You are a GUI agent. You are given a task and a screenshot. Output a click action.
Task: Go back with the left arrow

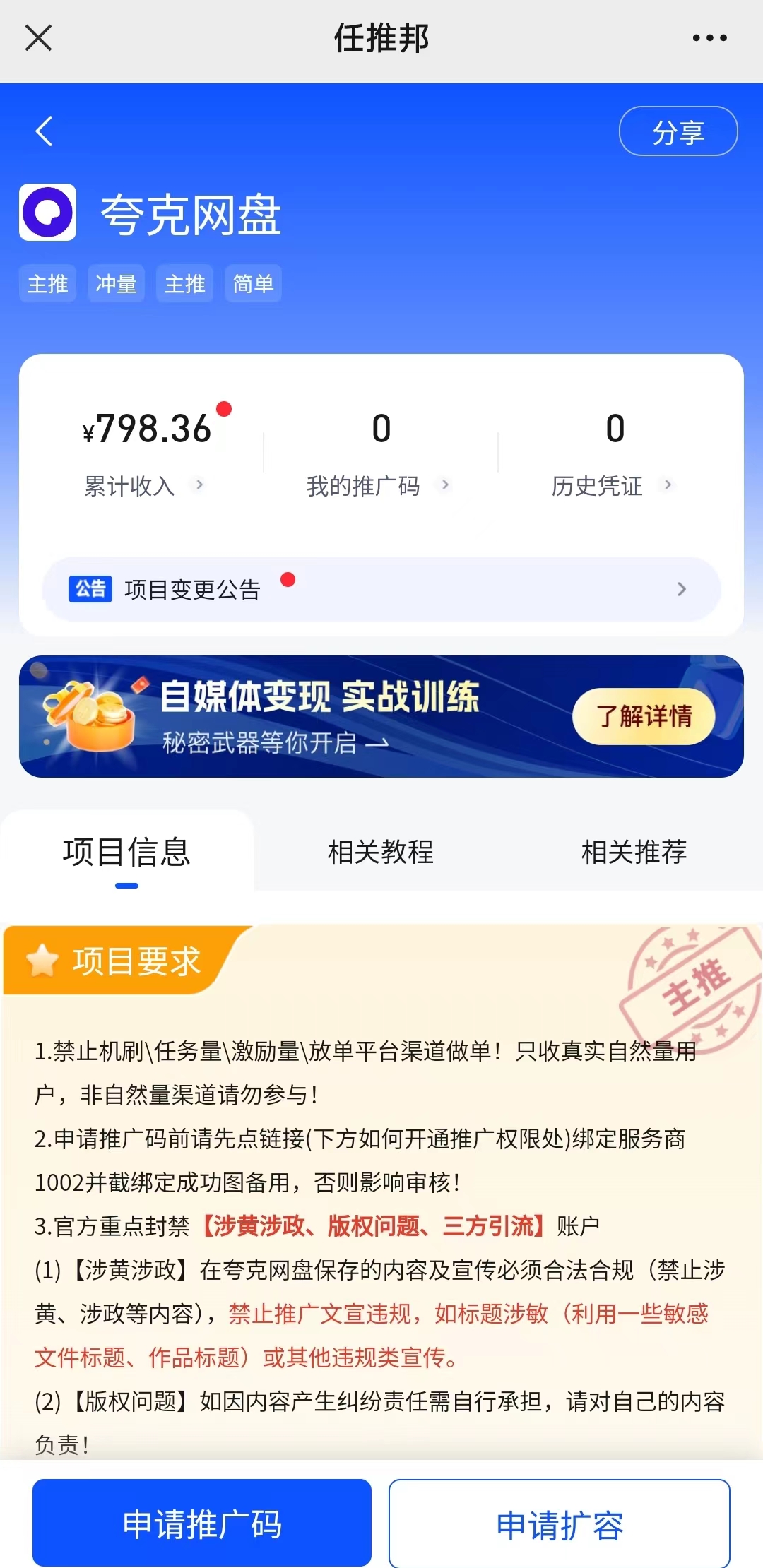pyautogui.click(x=44, y=131)
